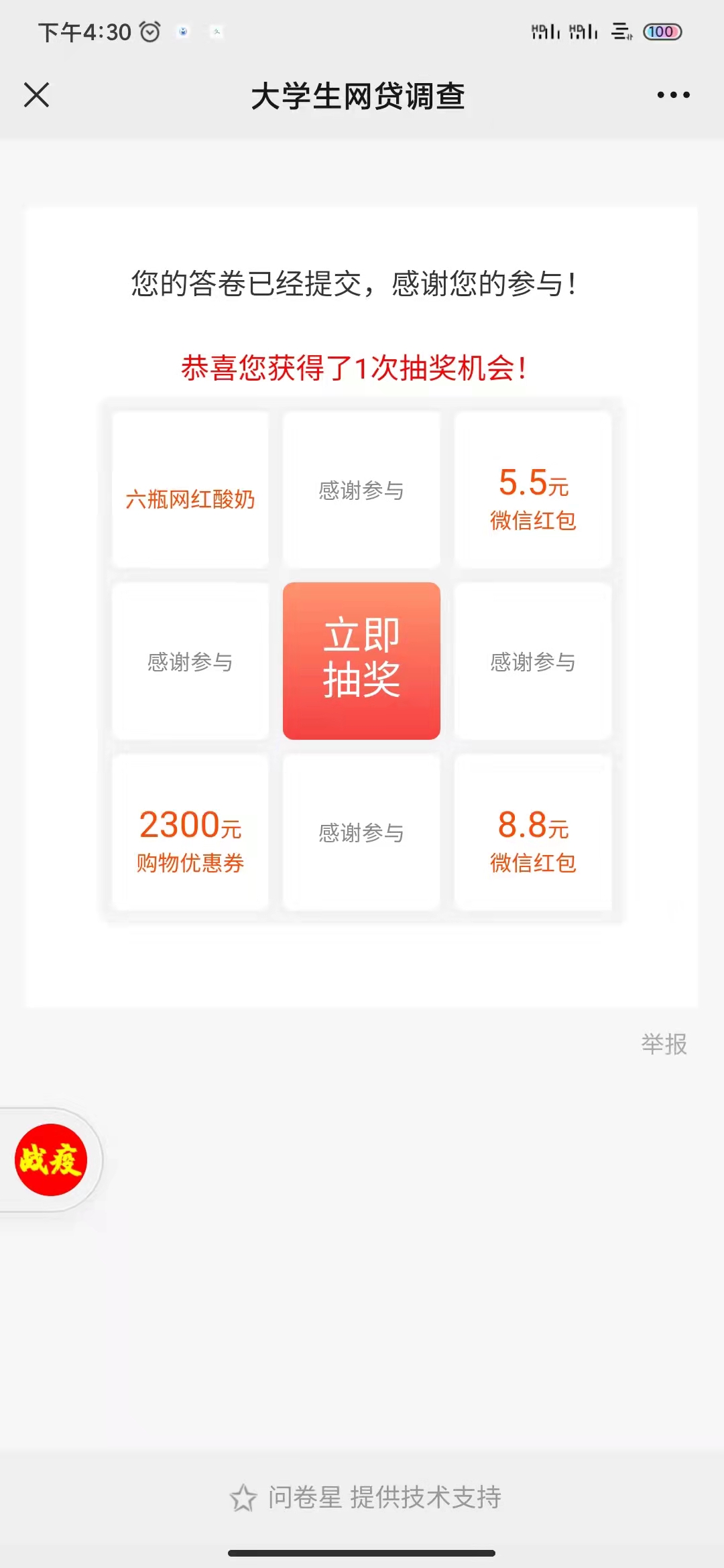Open the red 战疫 floating badge

point(51,1160)
